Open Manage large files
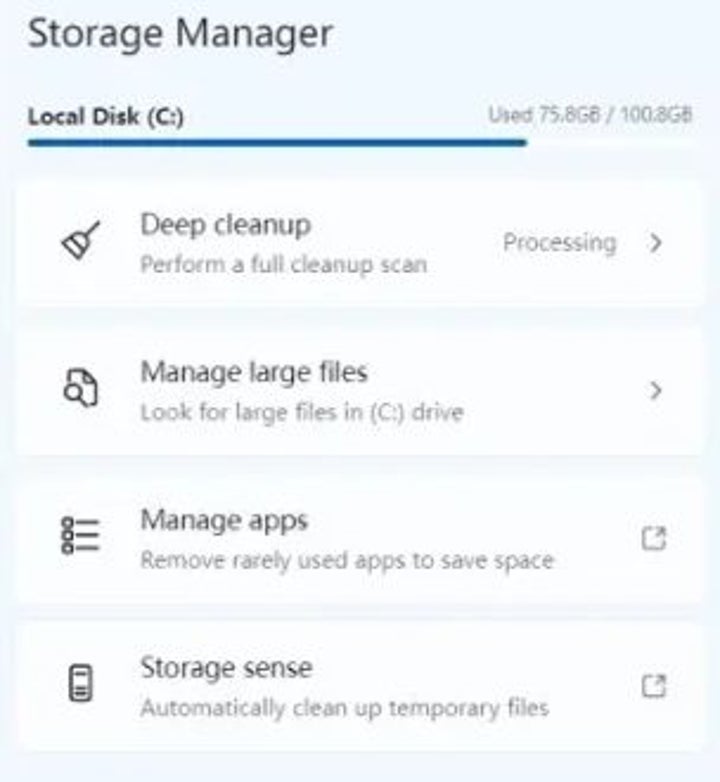Image resolution: width=720 pixels, height=782 pixels. click(360, 390)
